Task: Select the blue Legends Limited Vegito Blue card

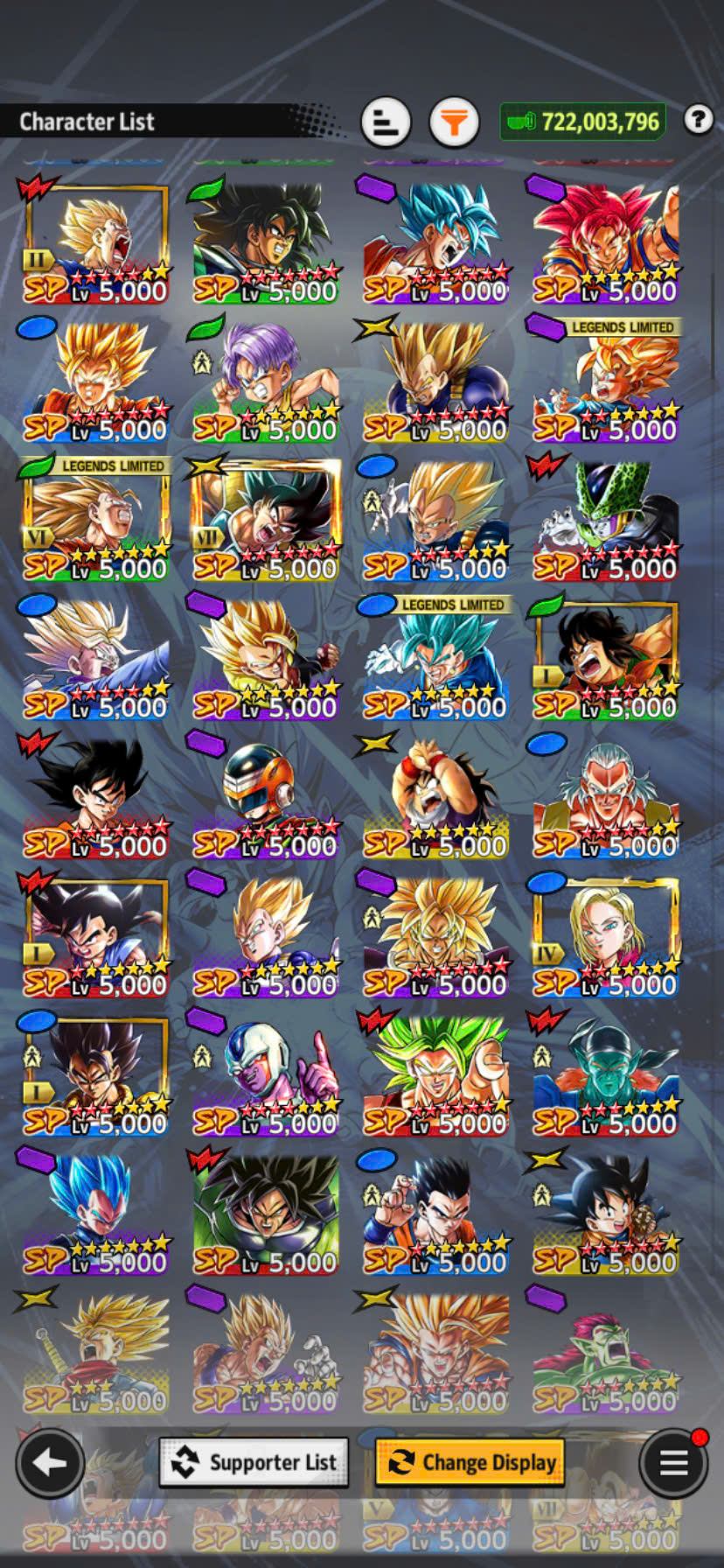Action: (x=435, y=656)
